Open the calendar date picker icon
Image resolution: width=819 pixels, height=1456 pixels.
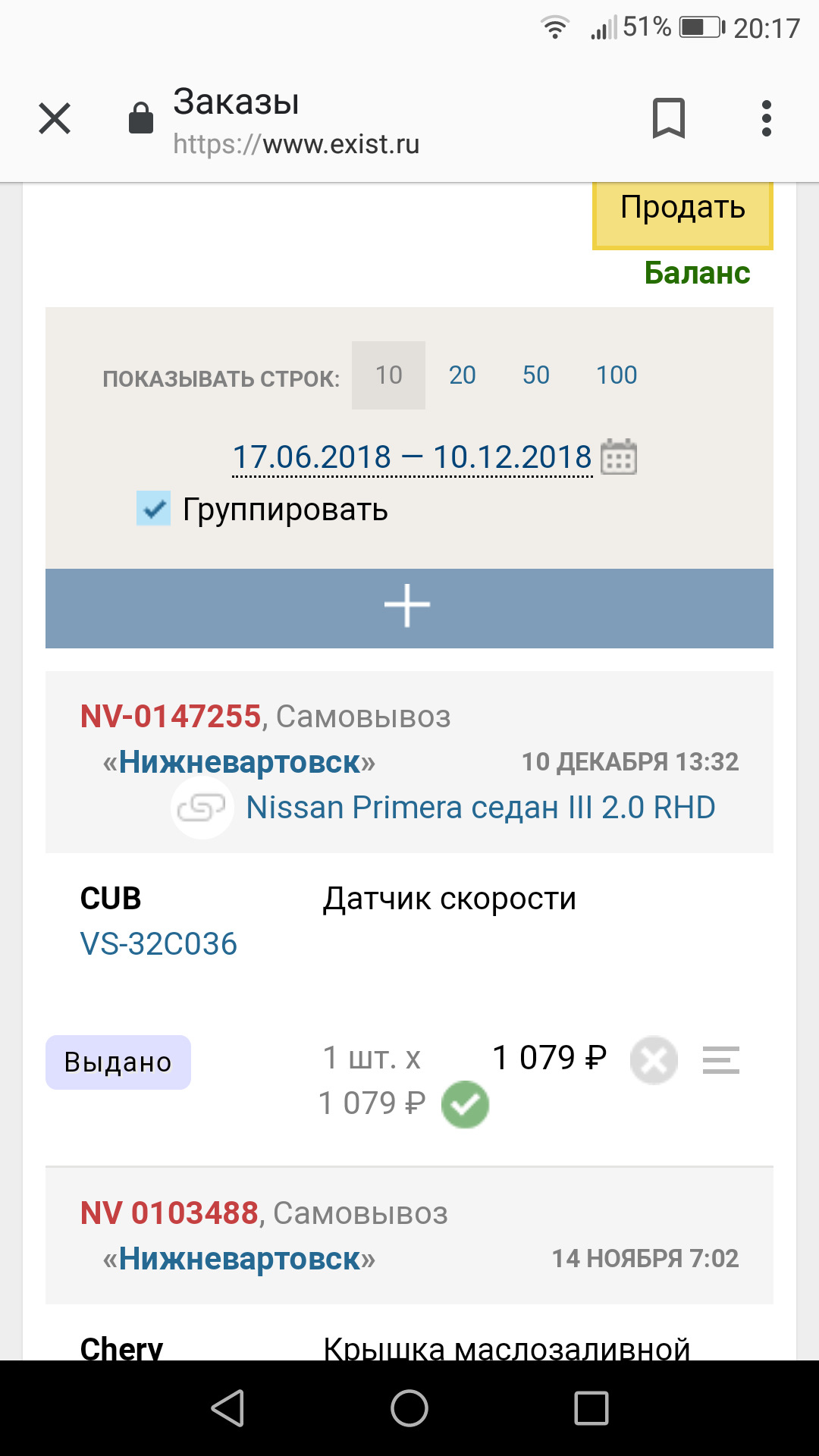click(x=619, y=457)
